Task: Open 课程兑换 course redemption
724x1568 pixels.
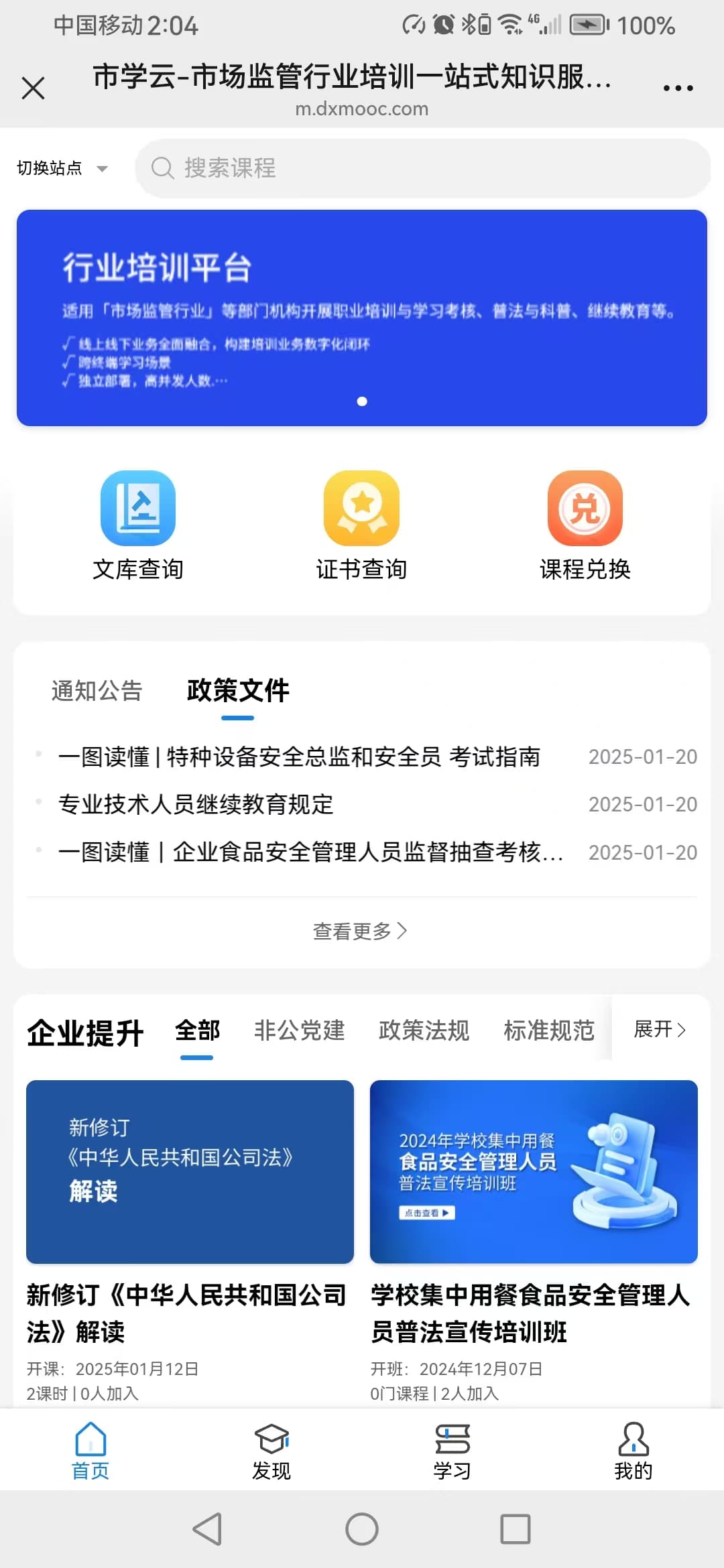Action: tap(585, 525)
